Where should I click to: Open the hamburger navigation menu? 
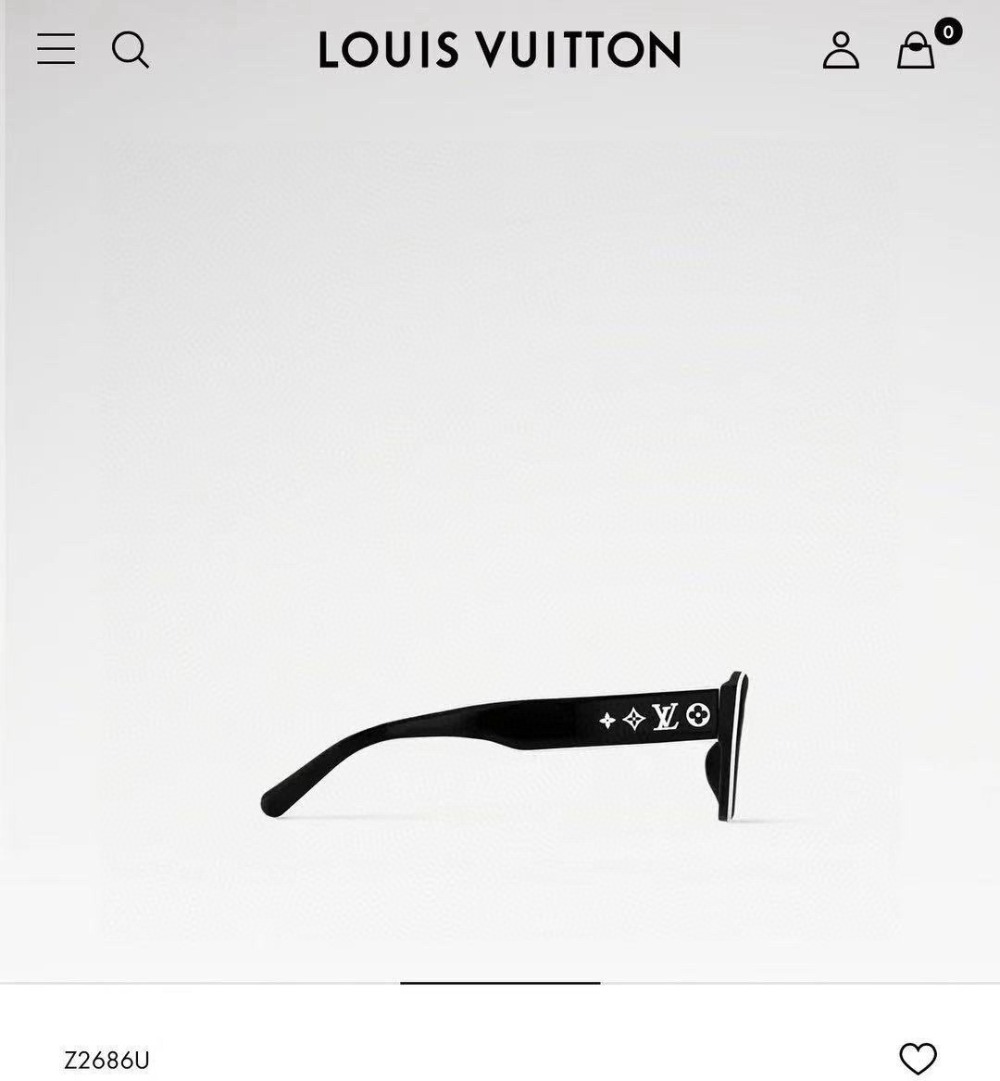pos(56,49)
